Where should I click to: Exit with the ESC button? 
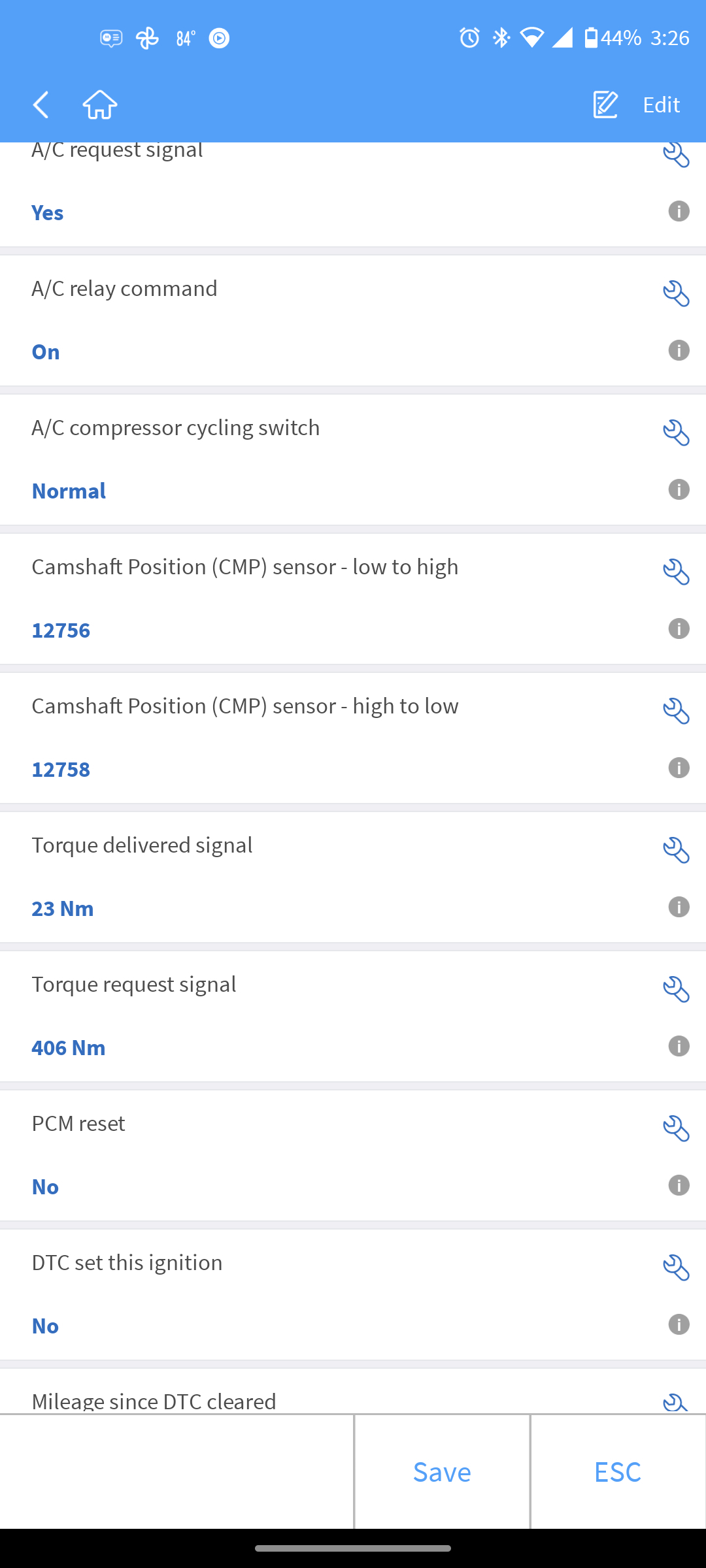pyautogui.click(x=618, y=1472)
